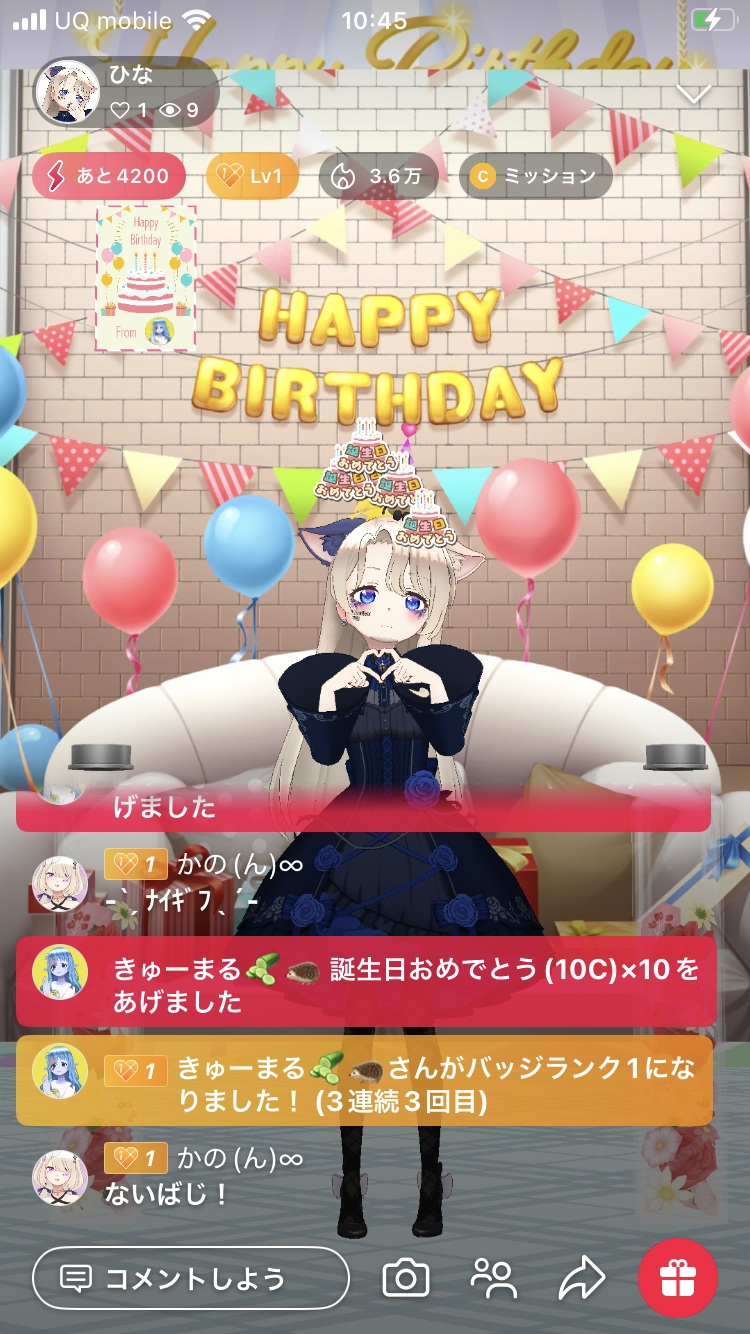This screenshot has height=1334, width=750.
Task: View the 3.6万 flame ranking chip
Action: click(x=382, y=177)
